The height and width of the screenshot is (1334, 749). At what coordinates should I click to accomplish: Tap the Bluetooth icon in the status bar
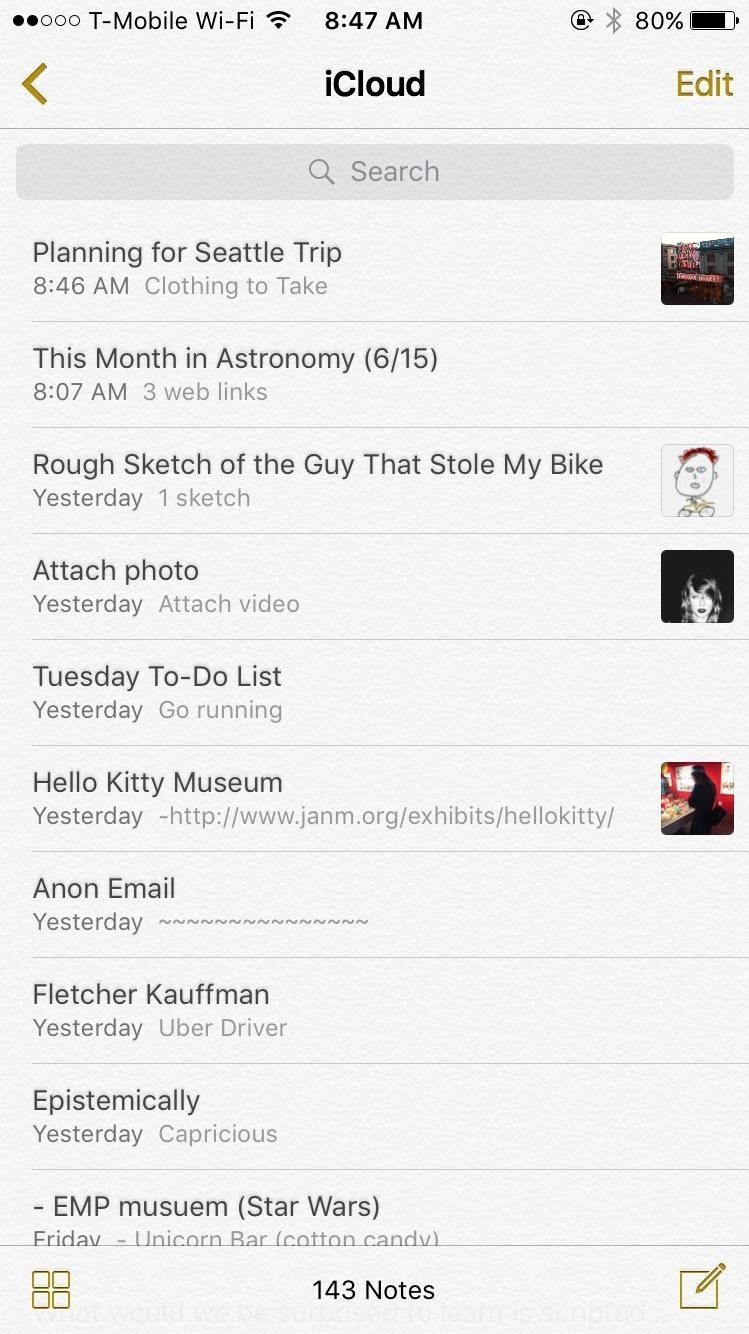click(613, 19)
